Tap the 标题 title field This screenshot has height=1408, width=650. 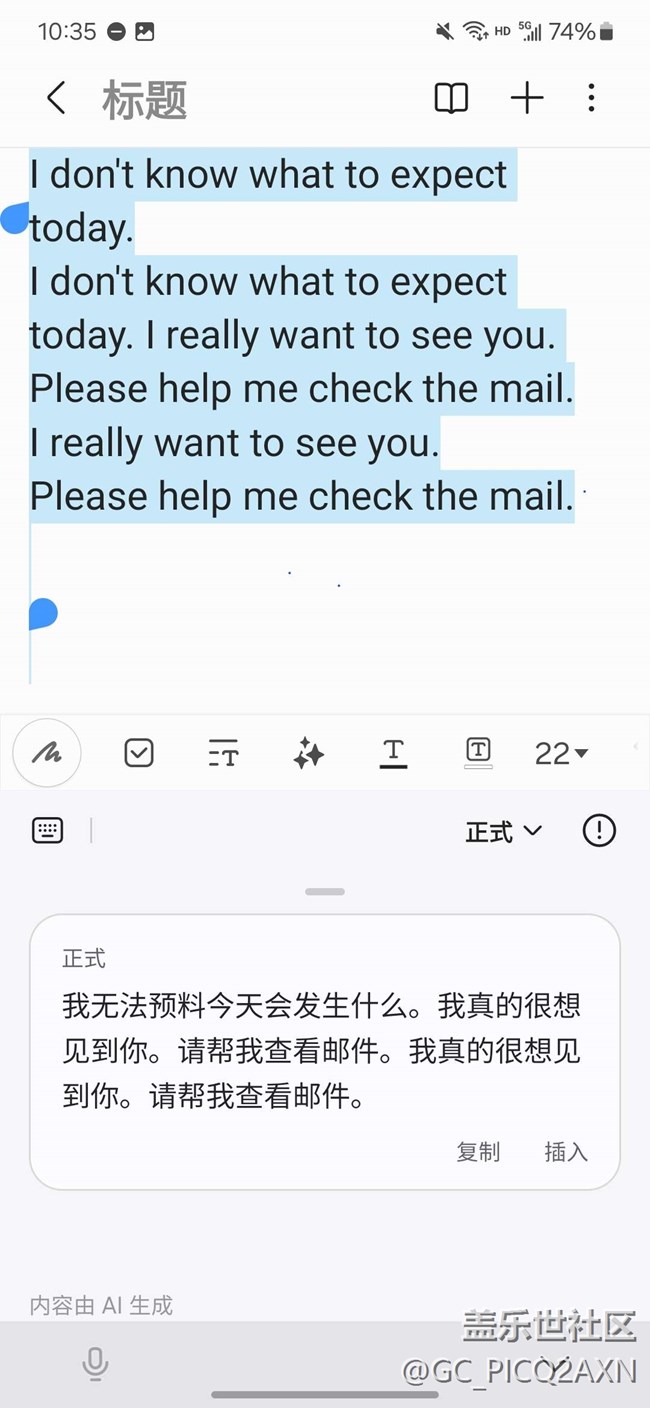tap(145, 100)
